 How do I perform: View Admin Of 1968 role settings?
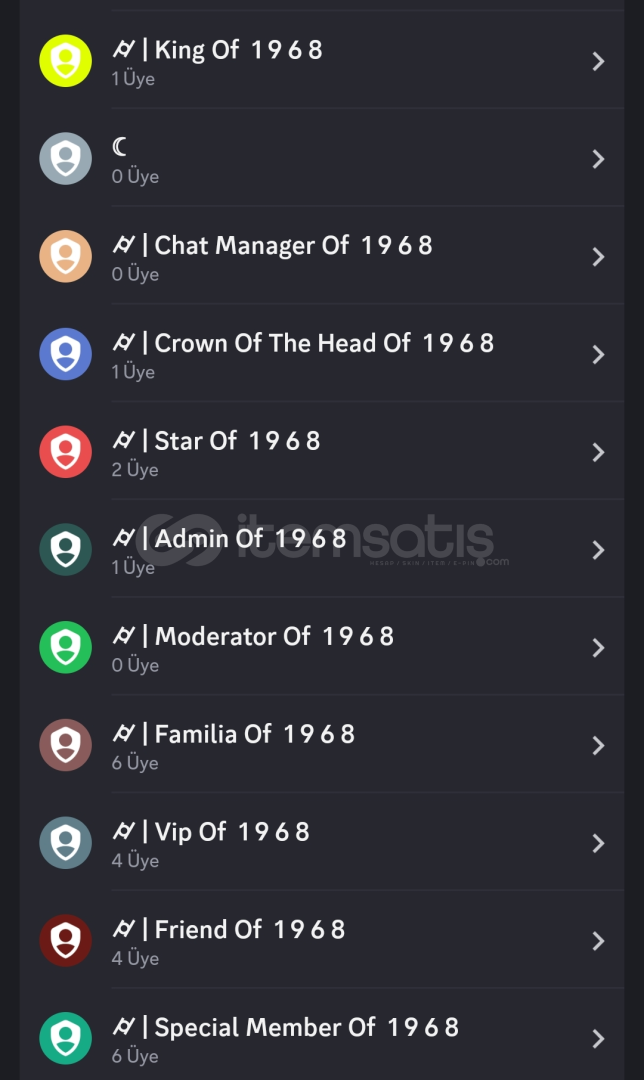tap(322, 550)
